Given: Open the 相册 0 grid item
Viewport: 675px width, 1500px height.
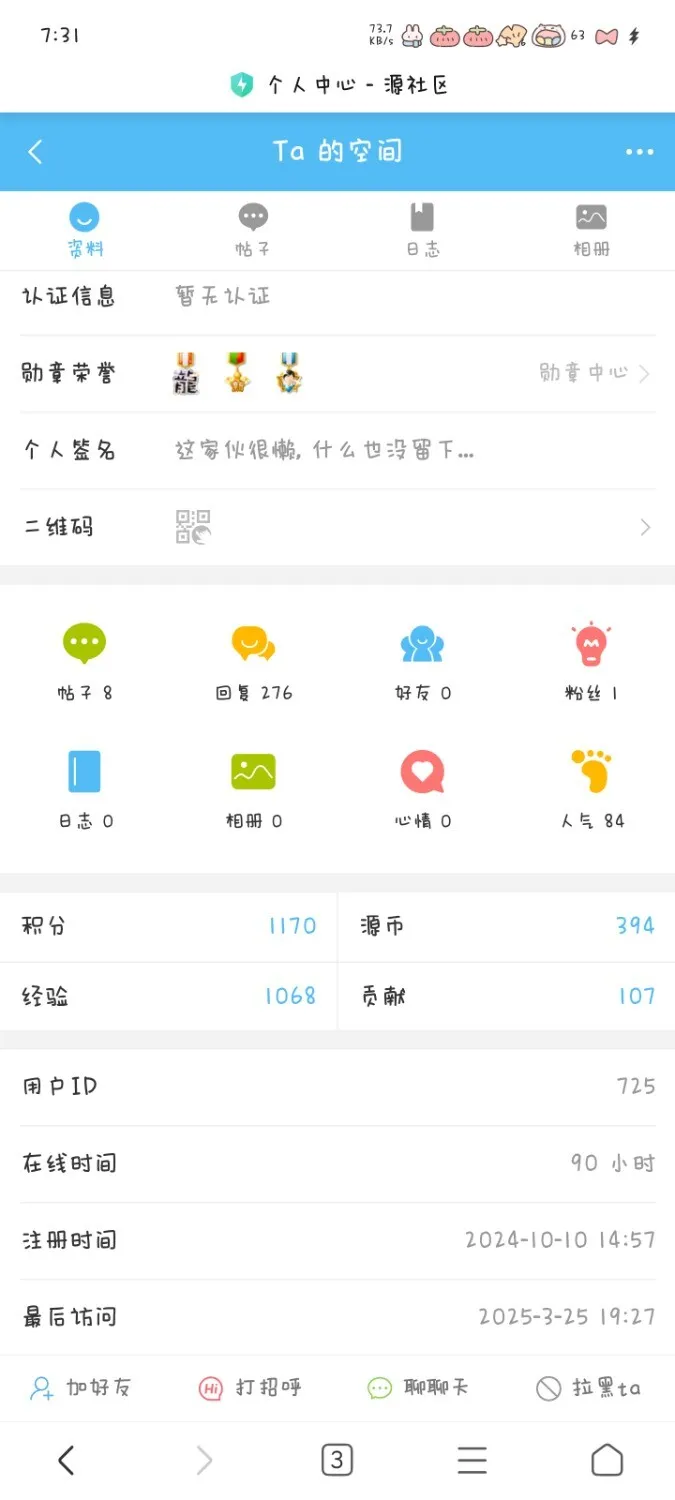Looking at the screenshot, I should pyautogui.click(x=253, y=789).
